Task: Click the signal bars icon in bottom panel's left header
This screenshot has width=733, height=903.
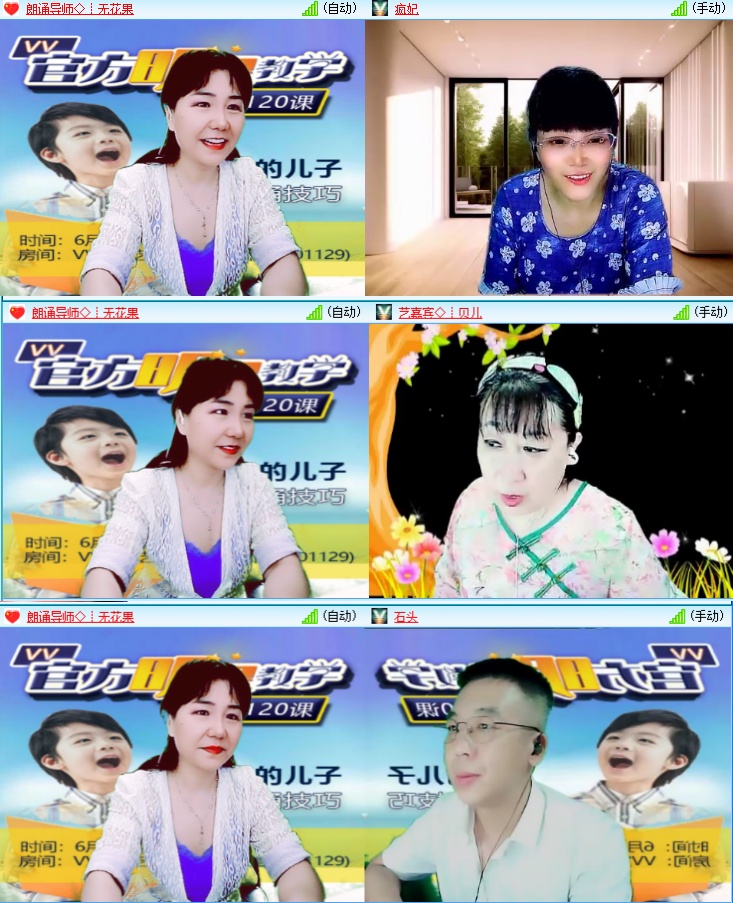Action: tap(308, 616)
